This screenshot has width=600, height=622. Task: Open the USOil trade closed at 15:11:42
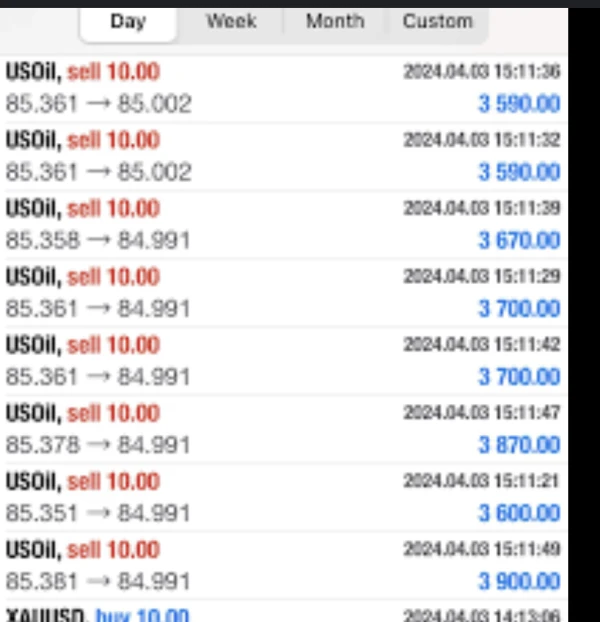[283, 361]
